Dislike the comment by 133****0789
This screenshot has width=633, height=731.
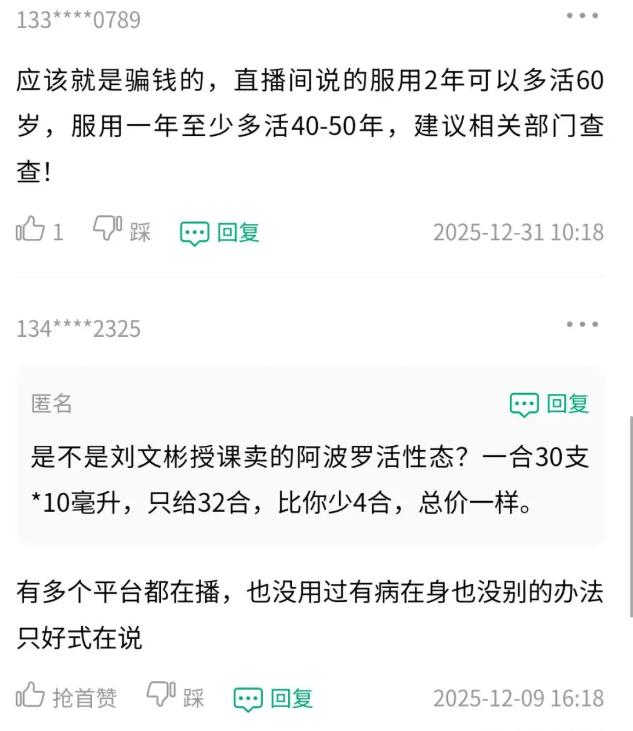click(121, 231)
